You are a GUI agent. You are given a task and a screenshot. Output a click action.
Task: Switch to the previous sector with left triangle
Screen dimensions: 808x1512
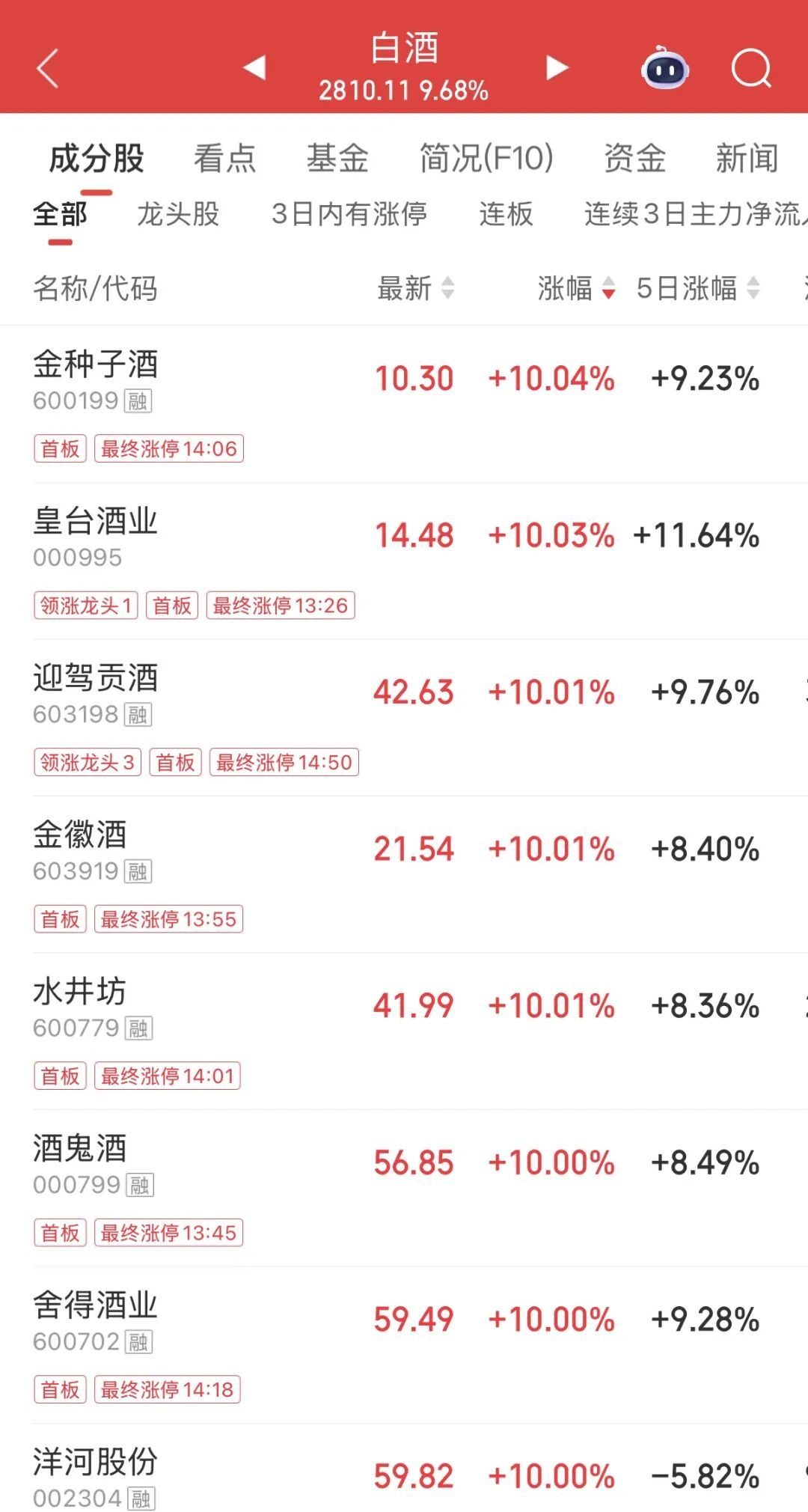255,67
